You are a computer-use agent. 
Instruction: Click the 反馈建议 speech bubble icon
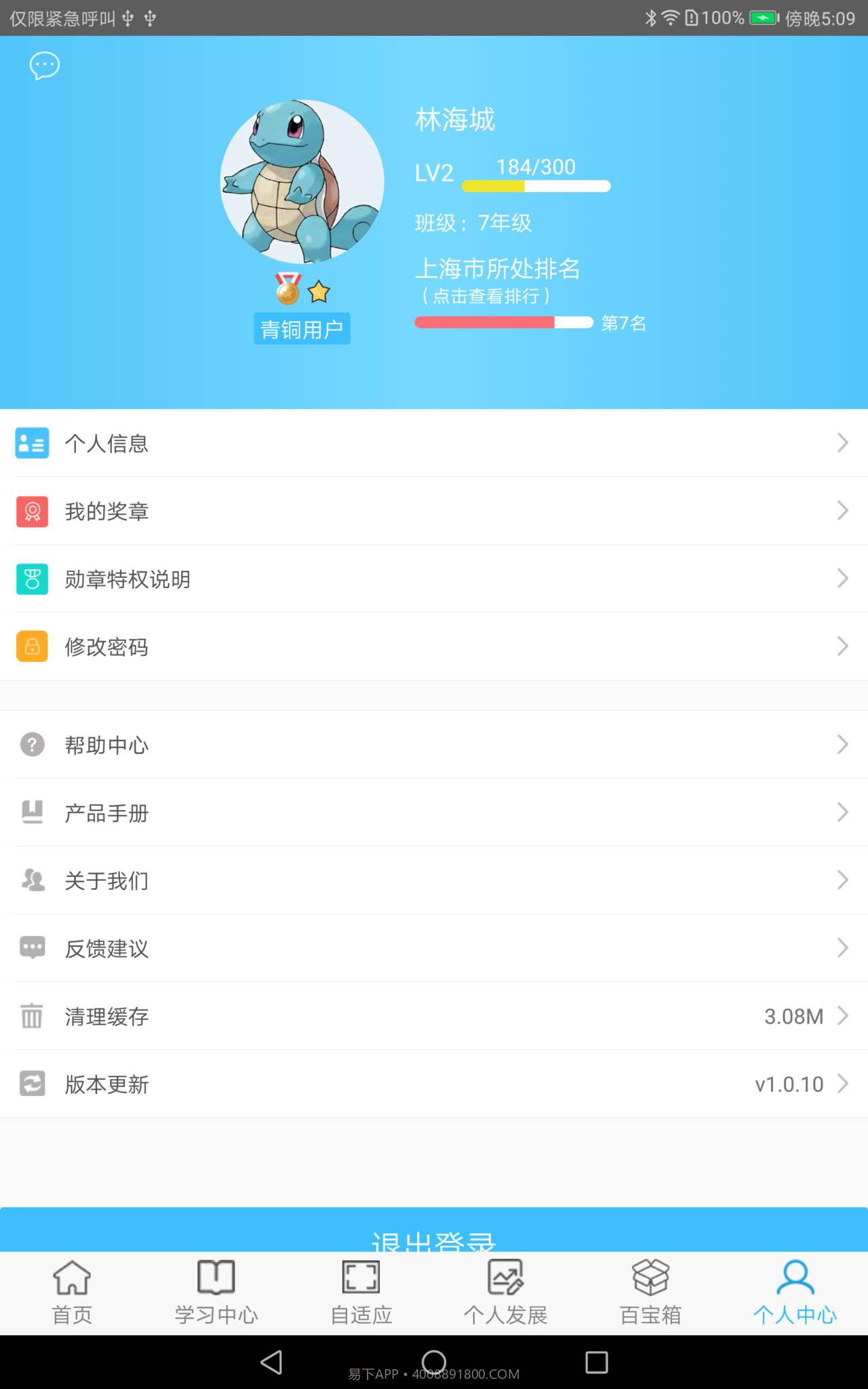click(32, 947)
